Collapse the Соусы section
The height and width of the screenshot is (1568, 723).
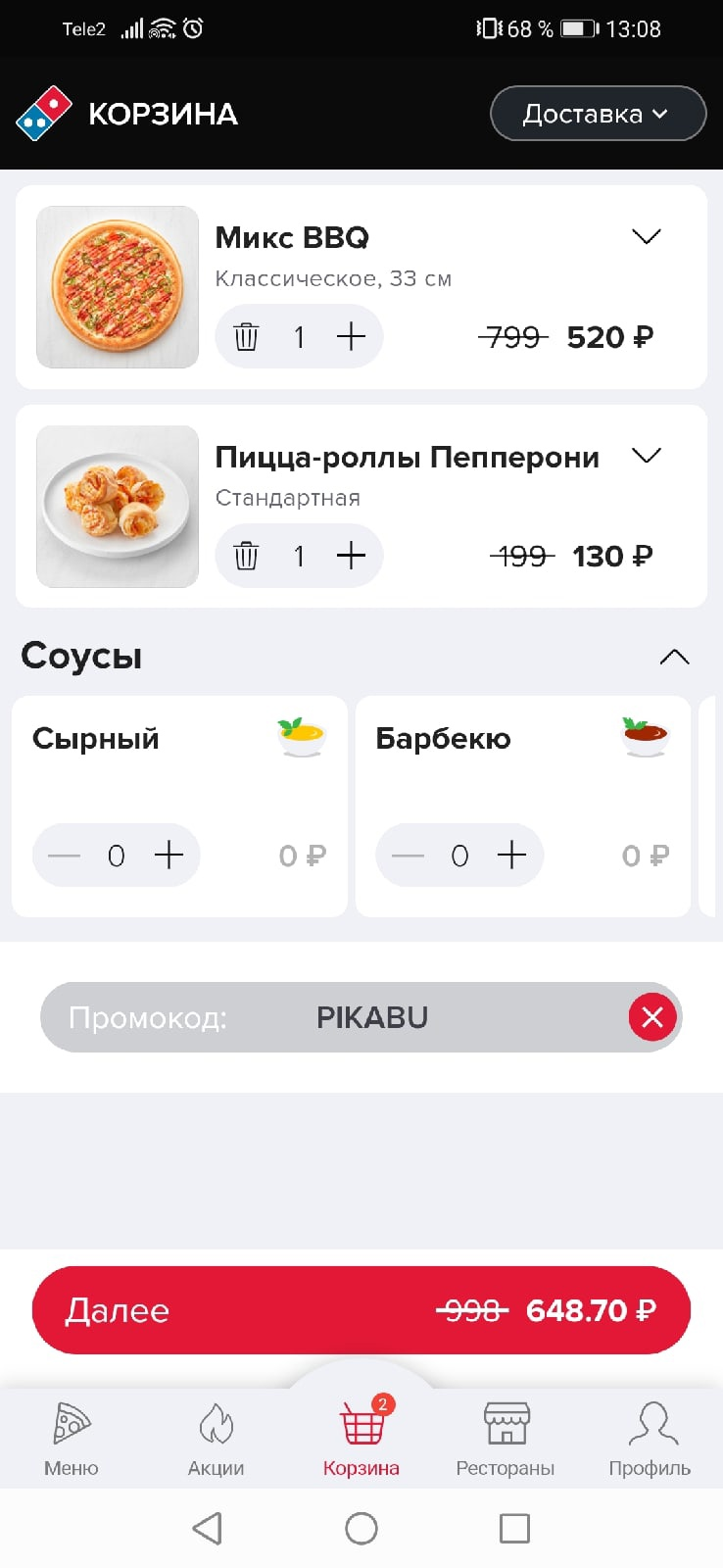[674, 657]
